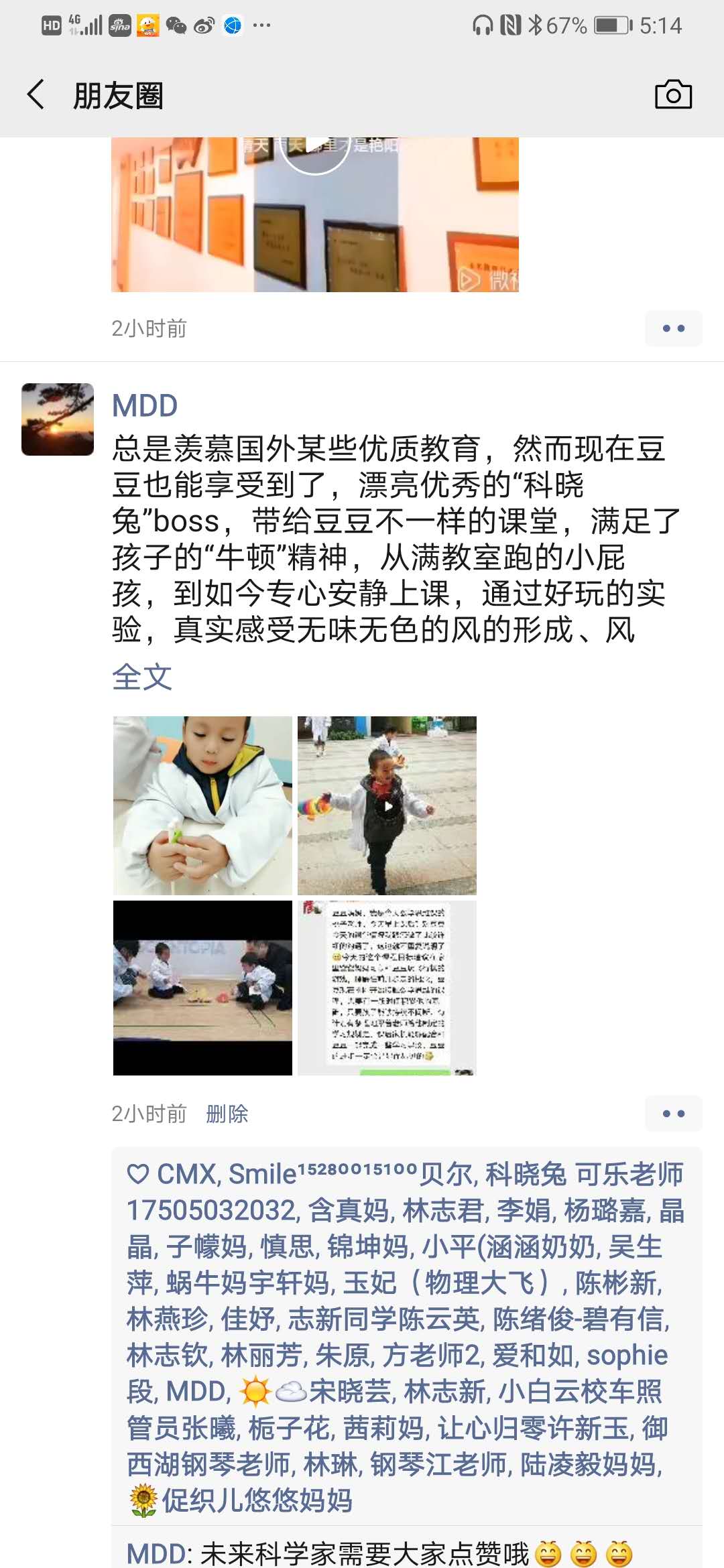Play the video of the boy running outdoors
This screenshot has width=724, height=1568.
(x=387, y=805)
